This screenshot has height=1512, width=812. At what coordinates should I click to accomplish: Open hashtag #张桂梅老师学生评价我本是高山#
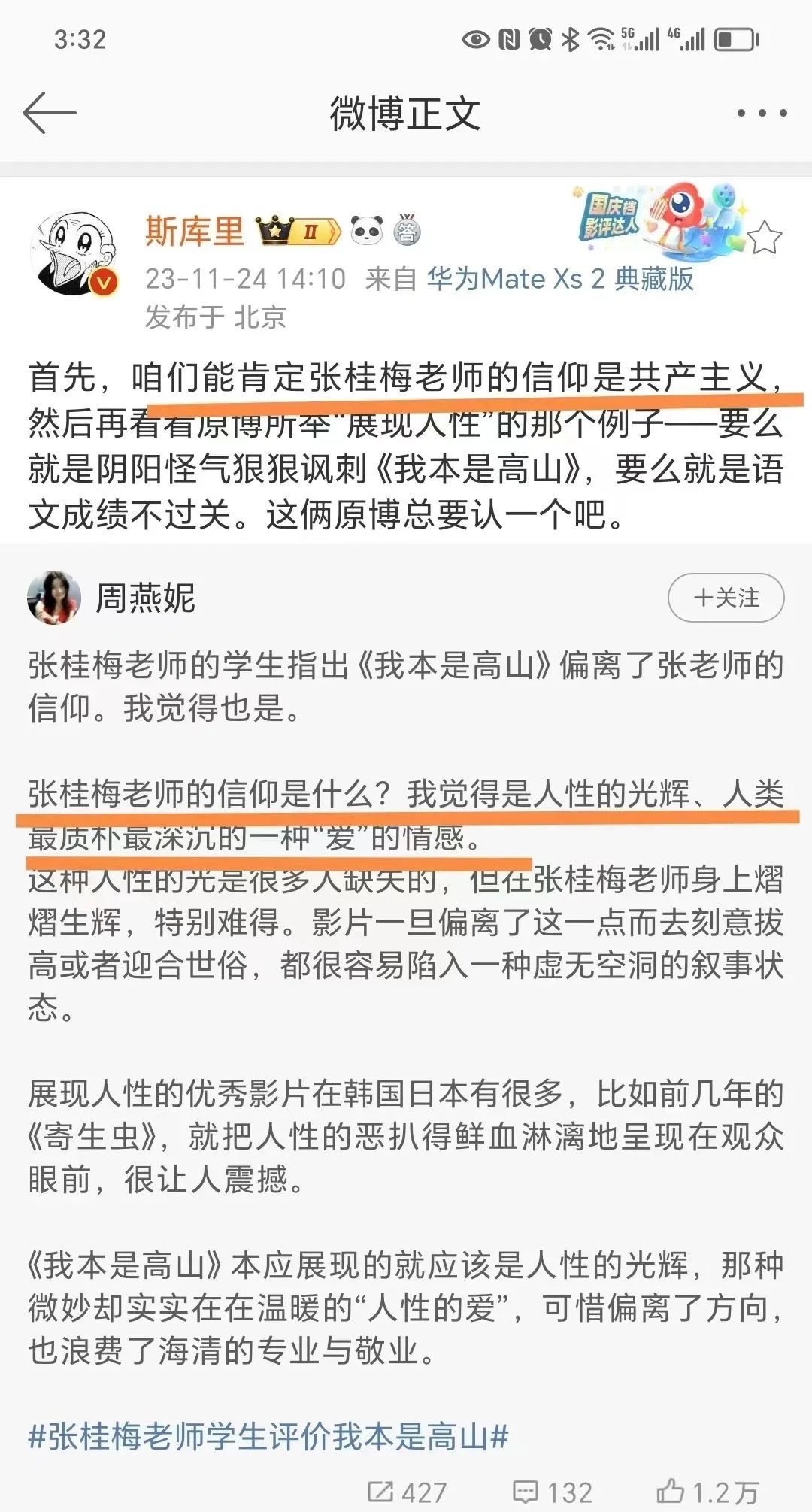(268, 1437)
